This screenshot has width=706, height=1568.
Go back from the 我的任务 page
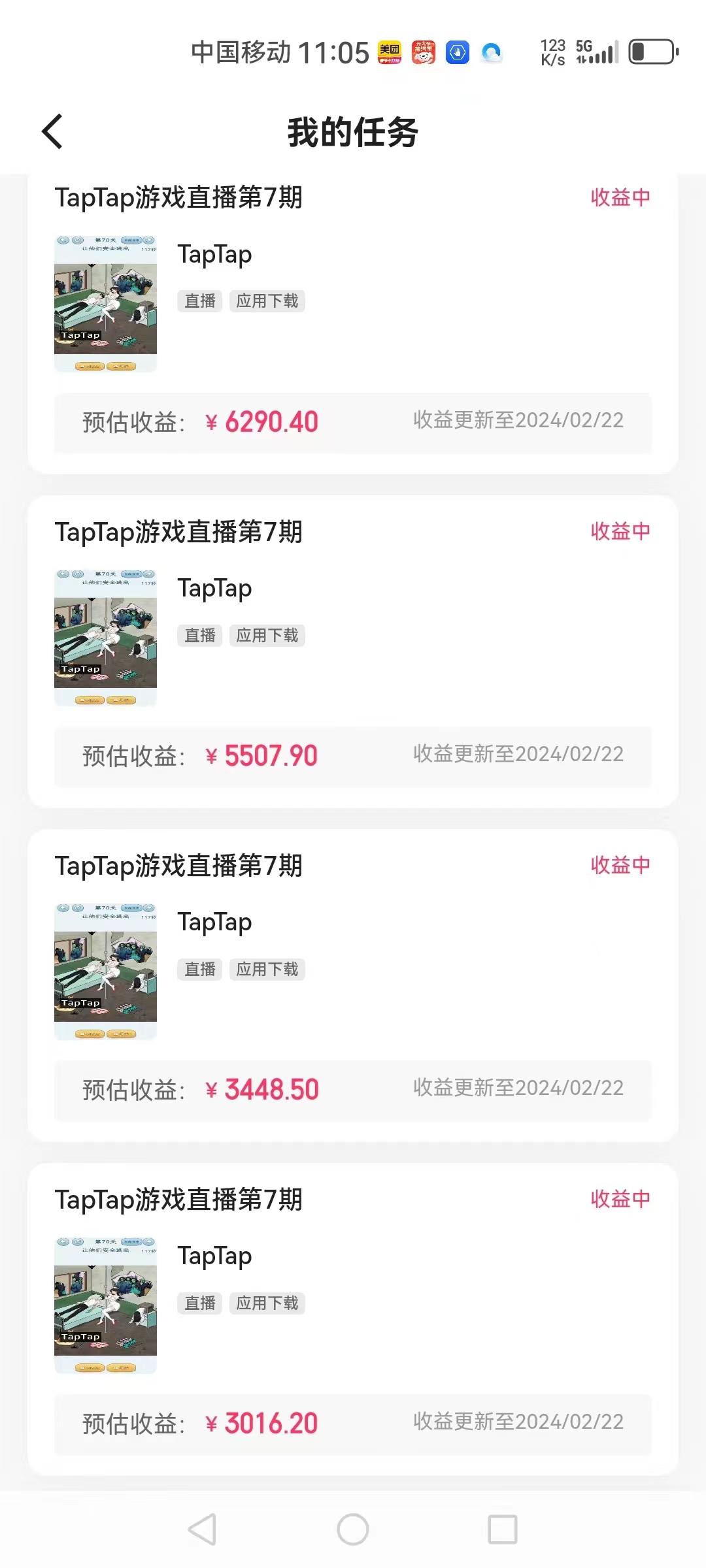(x=53, y=131)
